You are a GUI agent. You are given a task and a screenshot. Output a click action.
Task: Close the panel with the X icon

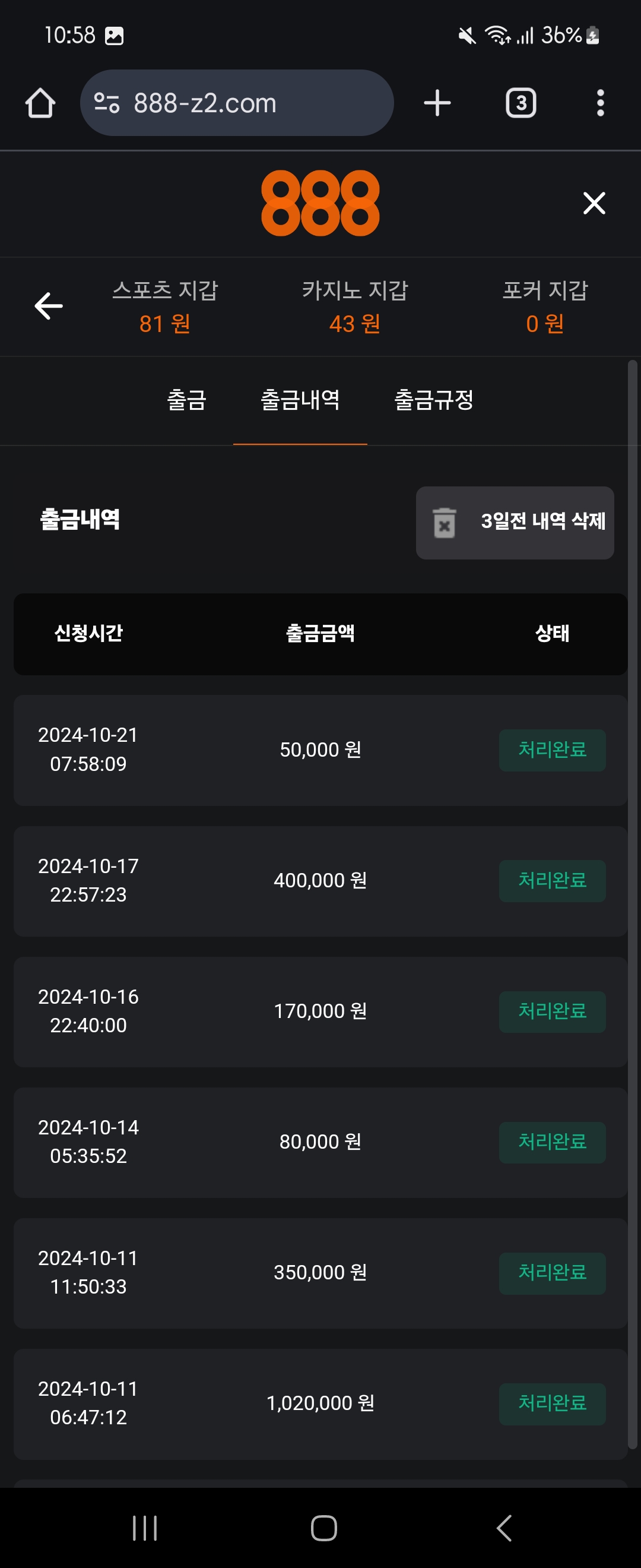pos(594,203)
